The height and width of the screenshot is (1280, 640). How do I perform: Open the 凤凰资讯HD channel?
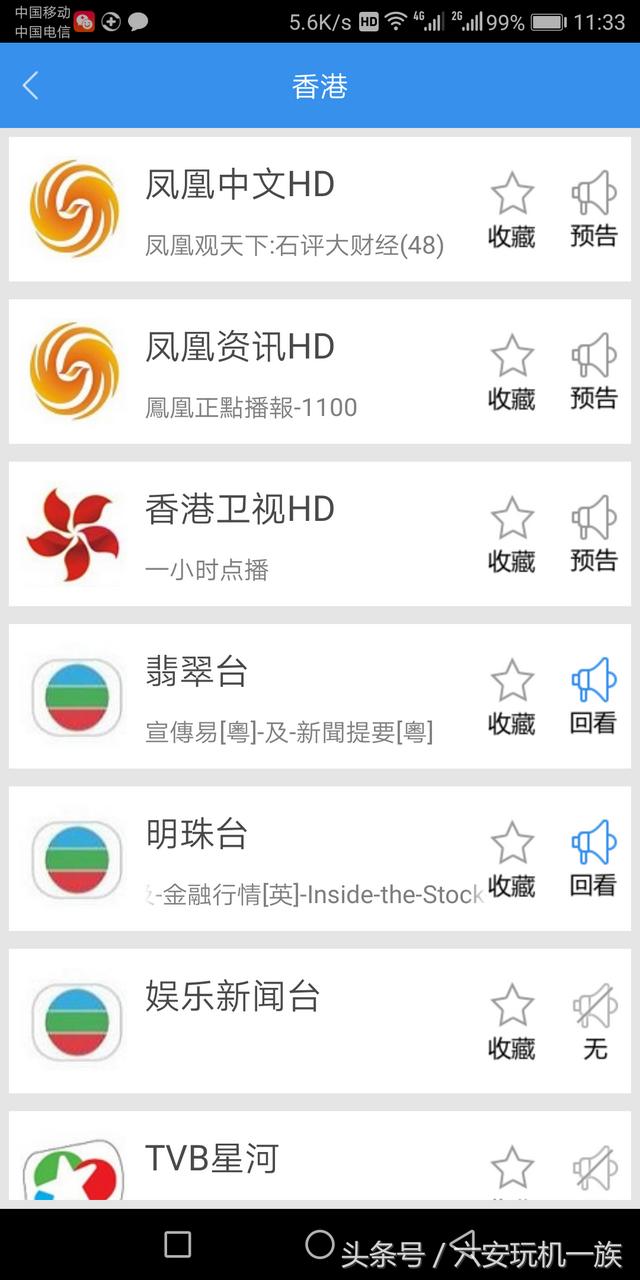320,371
